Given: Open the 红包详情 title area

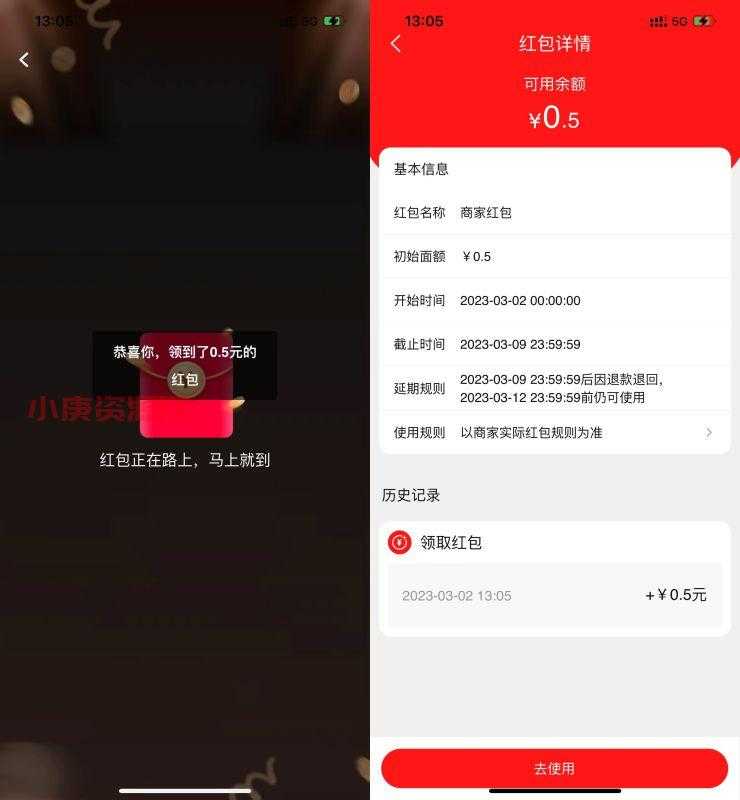Looking at the screenshot, I should [554, 44].
